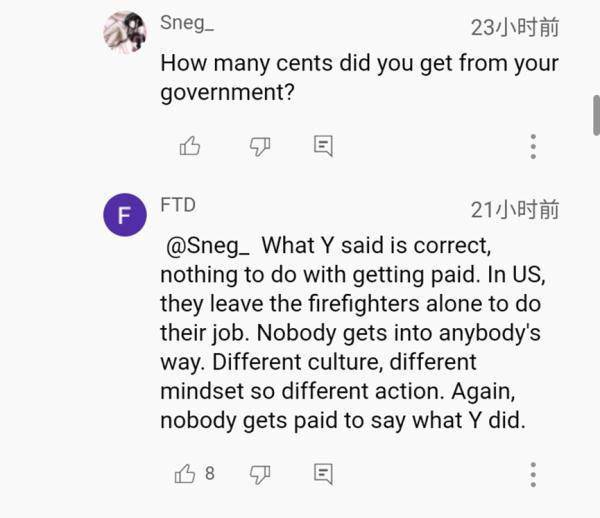Dislike Sneg_'s comment
The width and height of the screenshot is (600, 518).
(260, 147)
